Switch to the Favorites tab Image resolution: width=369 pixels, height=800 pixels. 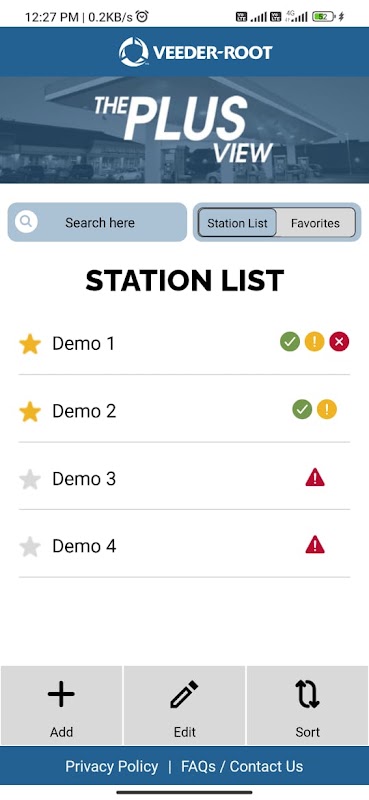[315, 223]
